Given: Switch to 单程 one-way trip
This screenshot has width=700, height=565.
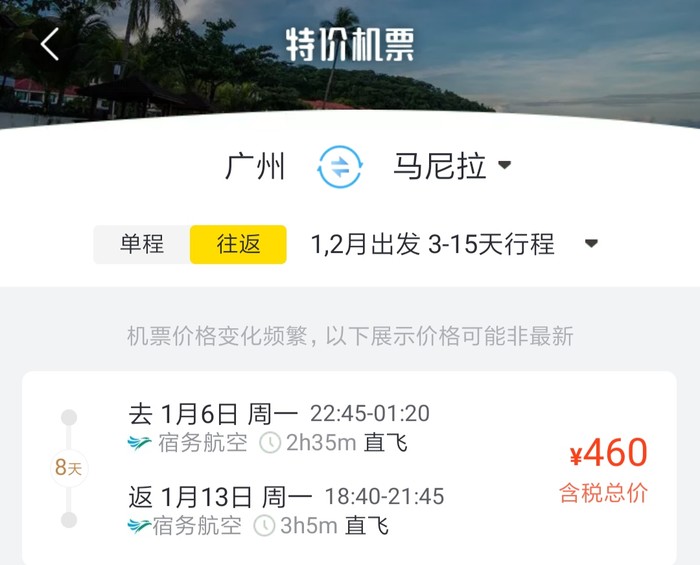Looking at the screenshot, I should (142, 244).
